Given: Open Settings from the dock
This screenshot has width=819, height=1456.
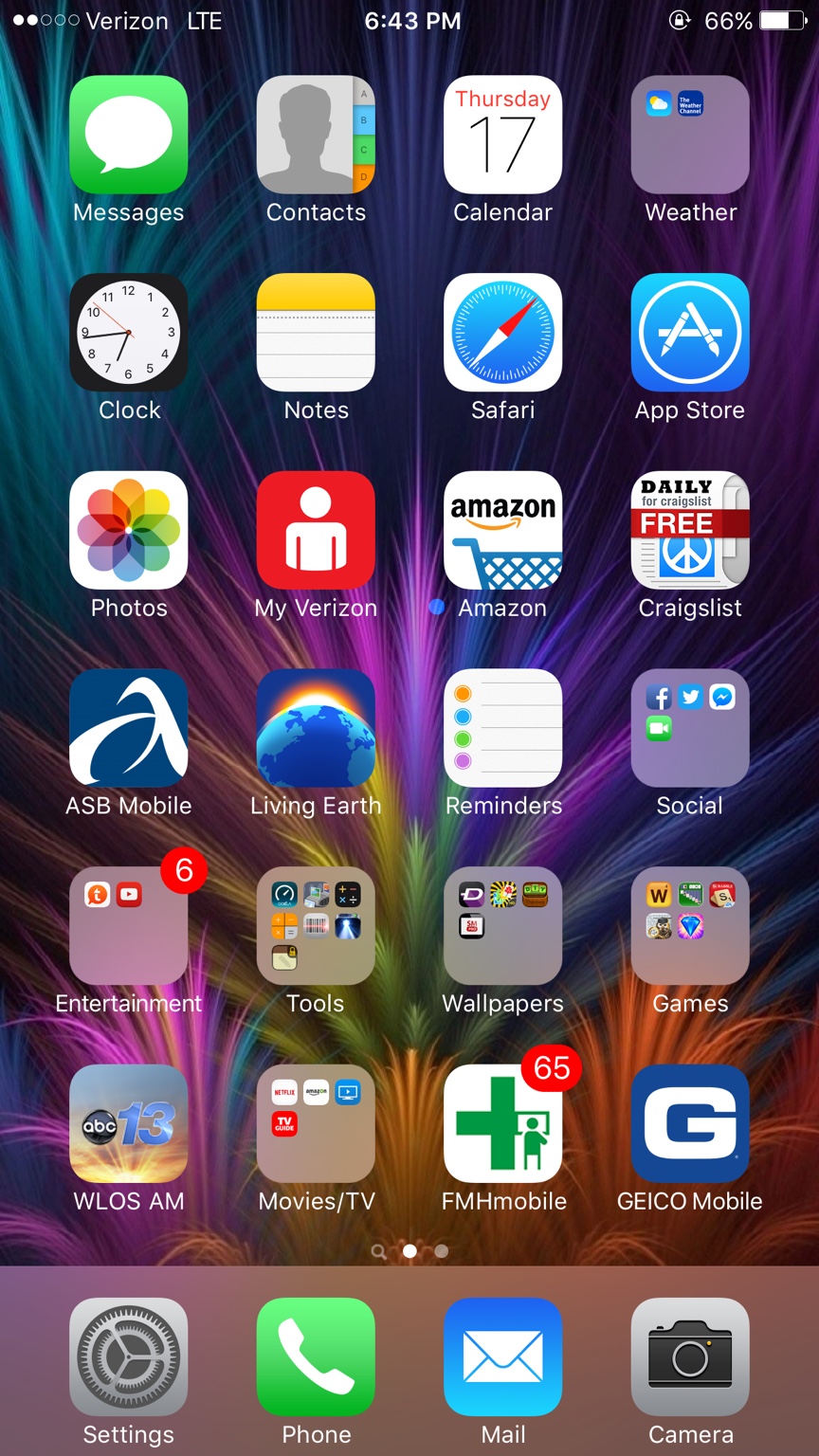Looking at the screenshot, I should [129, 1356].
